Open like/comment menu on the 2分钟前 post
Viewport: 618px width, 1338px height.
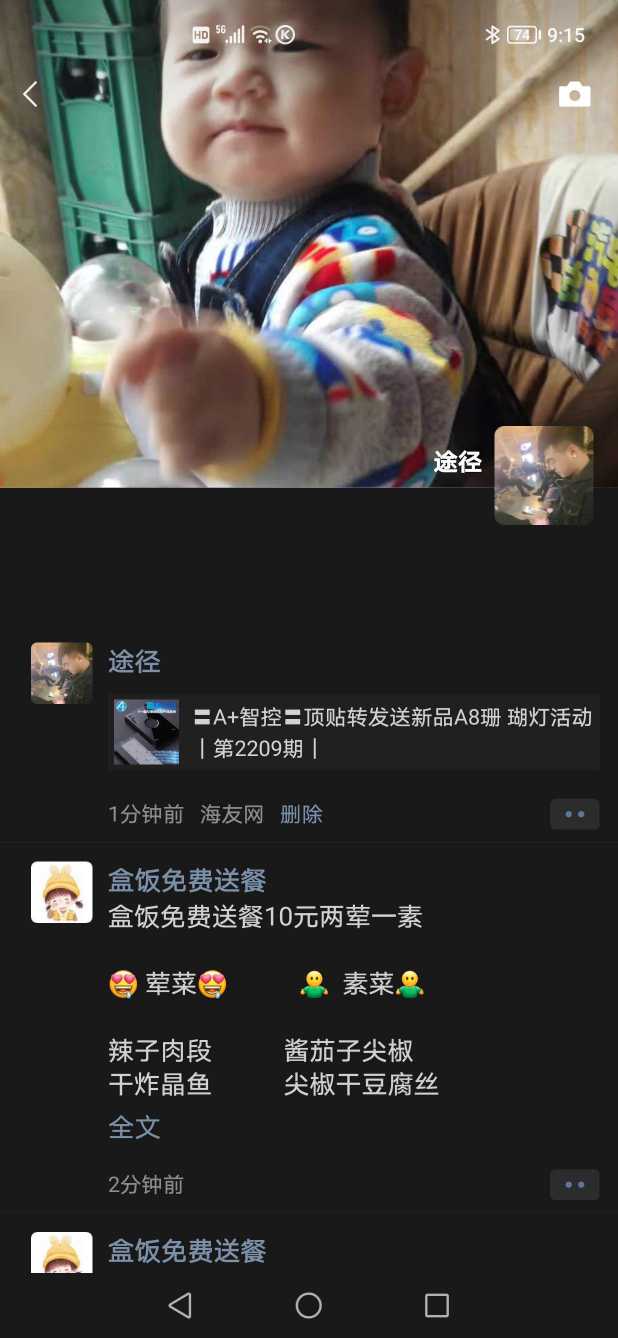coord(574,1184)
